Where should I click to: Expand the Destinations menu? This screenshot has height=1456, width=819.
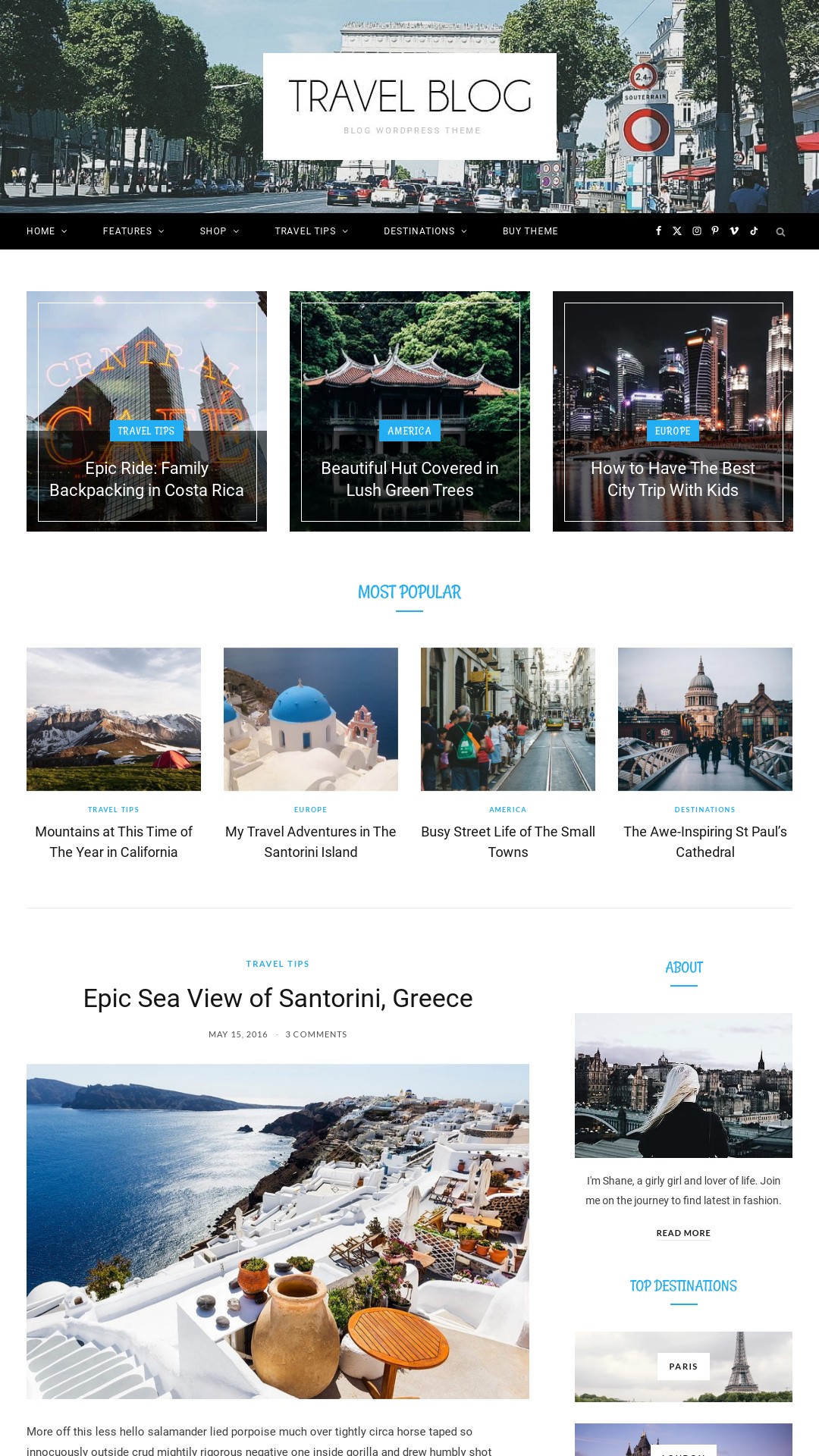[425, 231]
